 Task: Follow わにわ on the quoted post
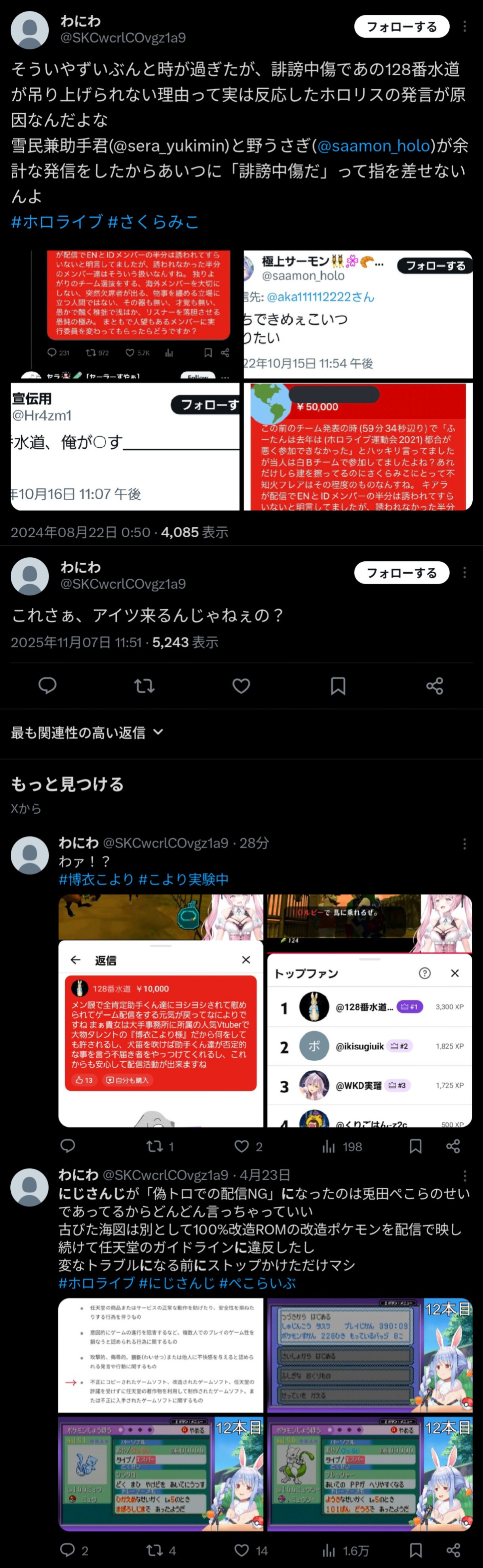click(401, 27)
